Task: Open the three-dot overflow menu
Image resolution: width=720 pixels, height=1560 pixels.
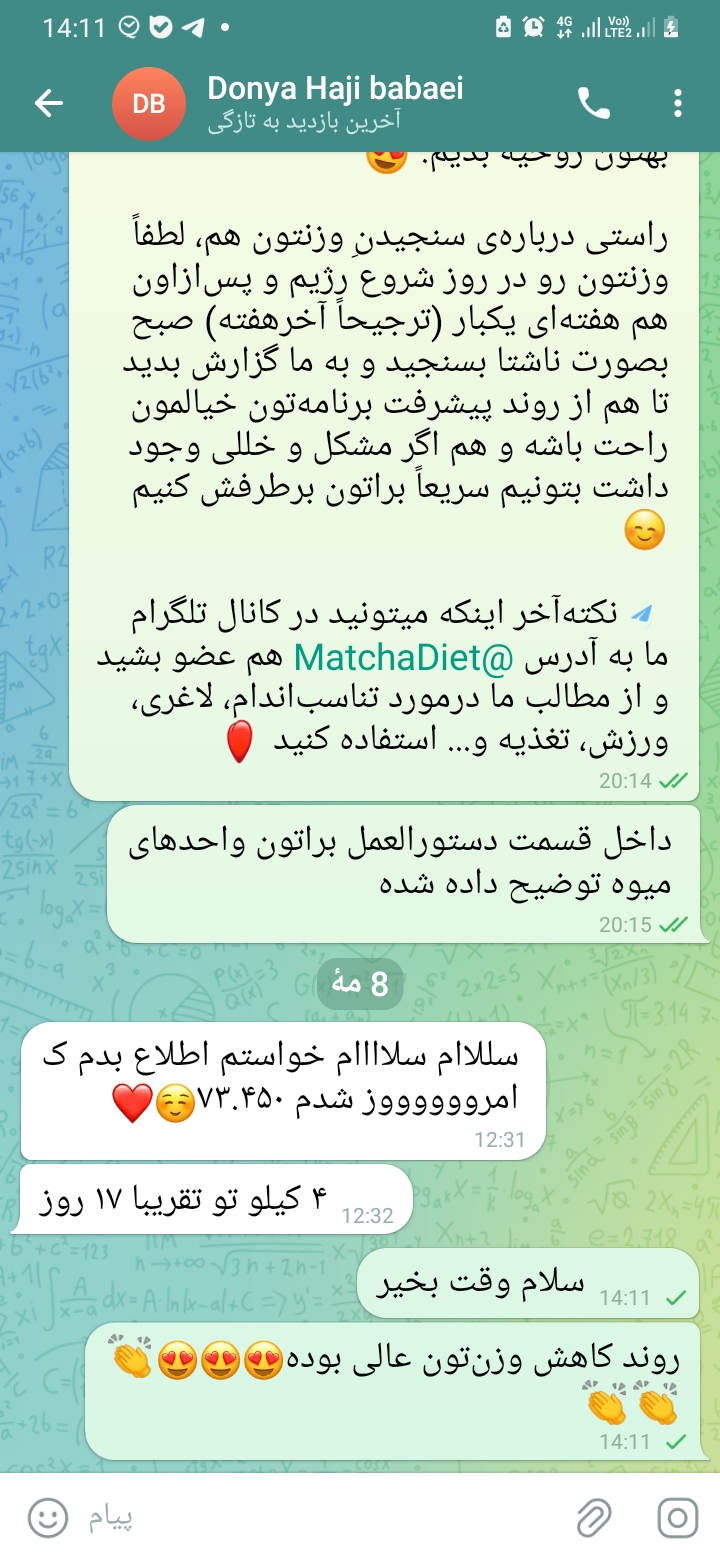Action: click(678, 103)
